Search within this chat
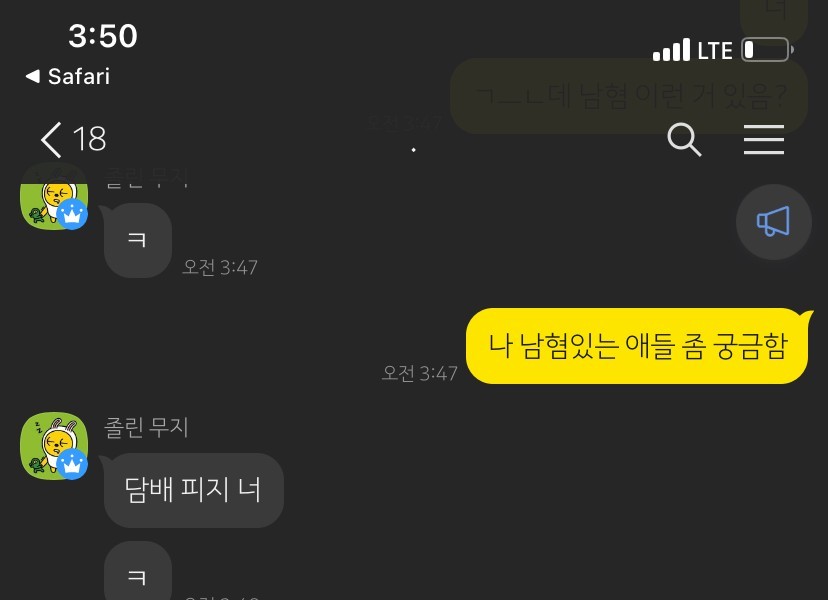This screenshot has height=600, width=828. 684,140
